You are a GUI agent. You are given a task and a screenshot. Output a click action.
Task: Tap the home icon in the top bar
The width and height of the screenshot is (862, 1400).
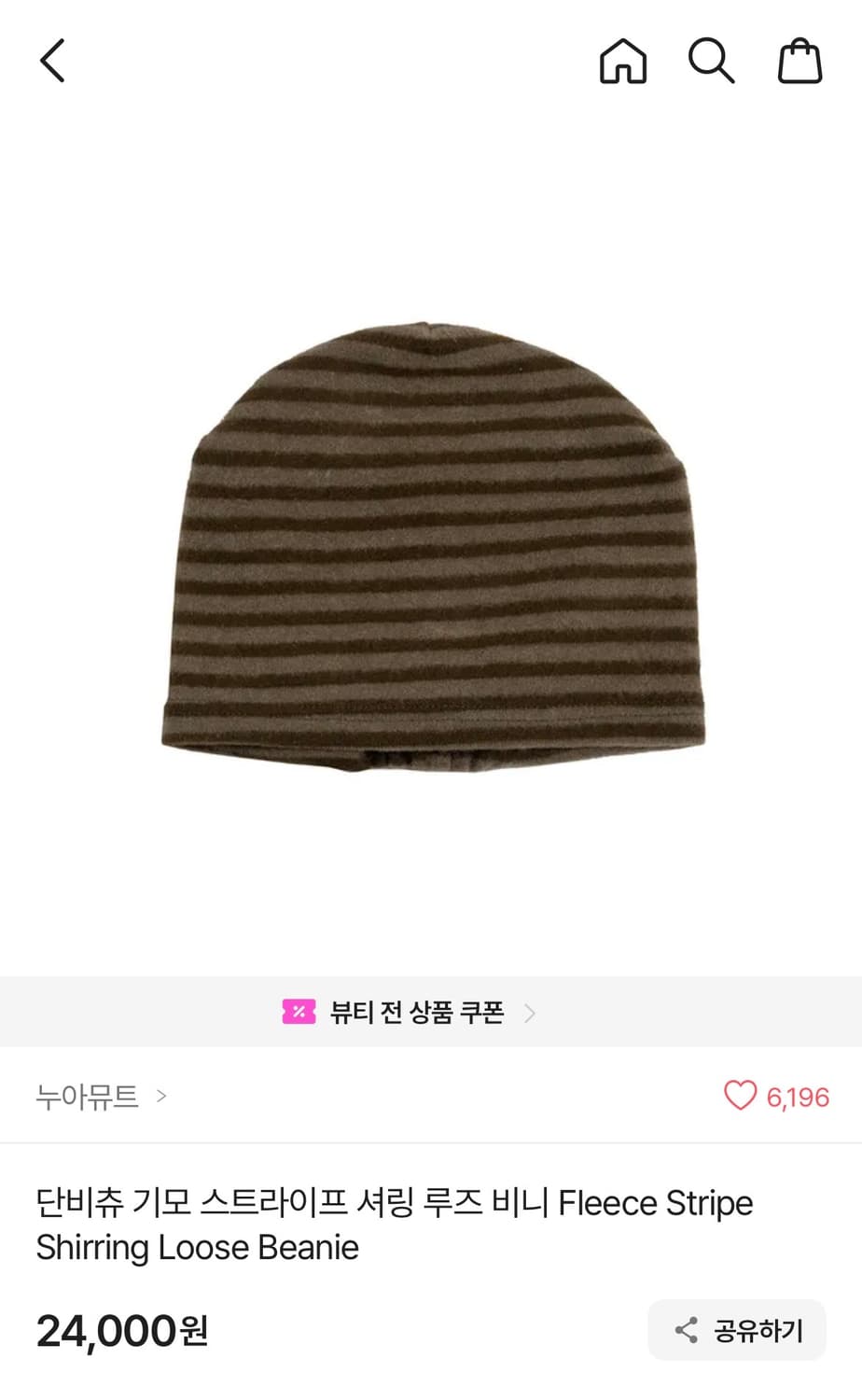622,62
